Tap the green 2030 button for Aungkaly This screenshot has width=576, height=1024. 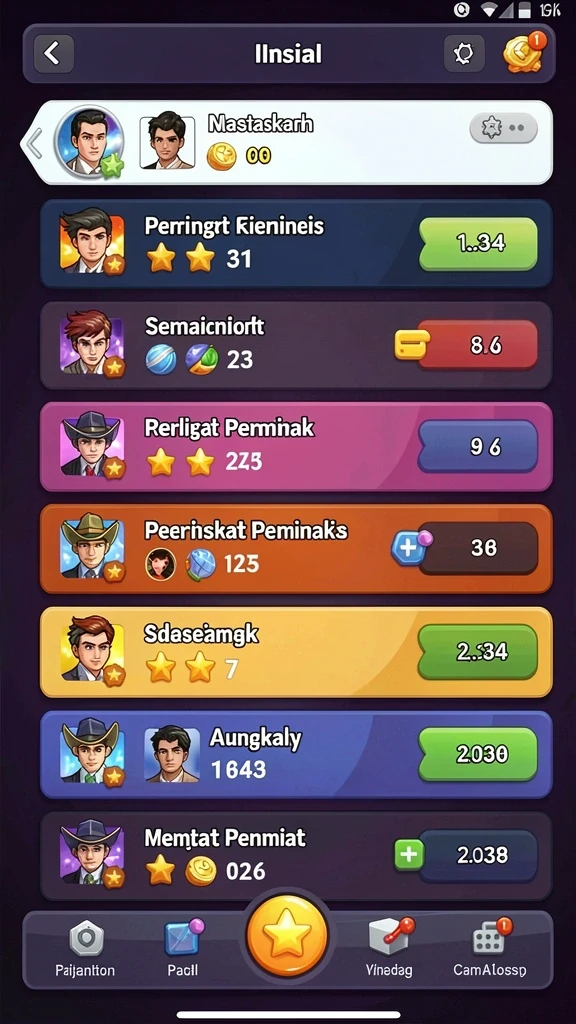(478, 754)
